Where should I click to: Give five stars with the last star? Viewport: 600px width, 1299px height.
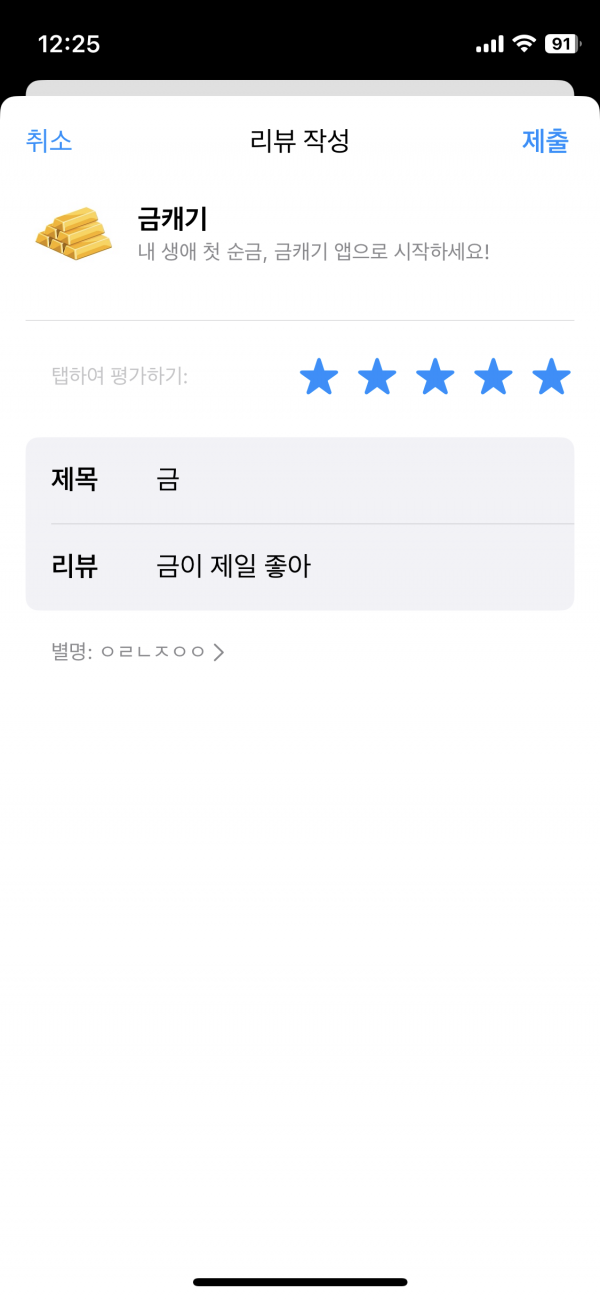click(x=551, y=377)
